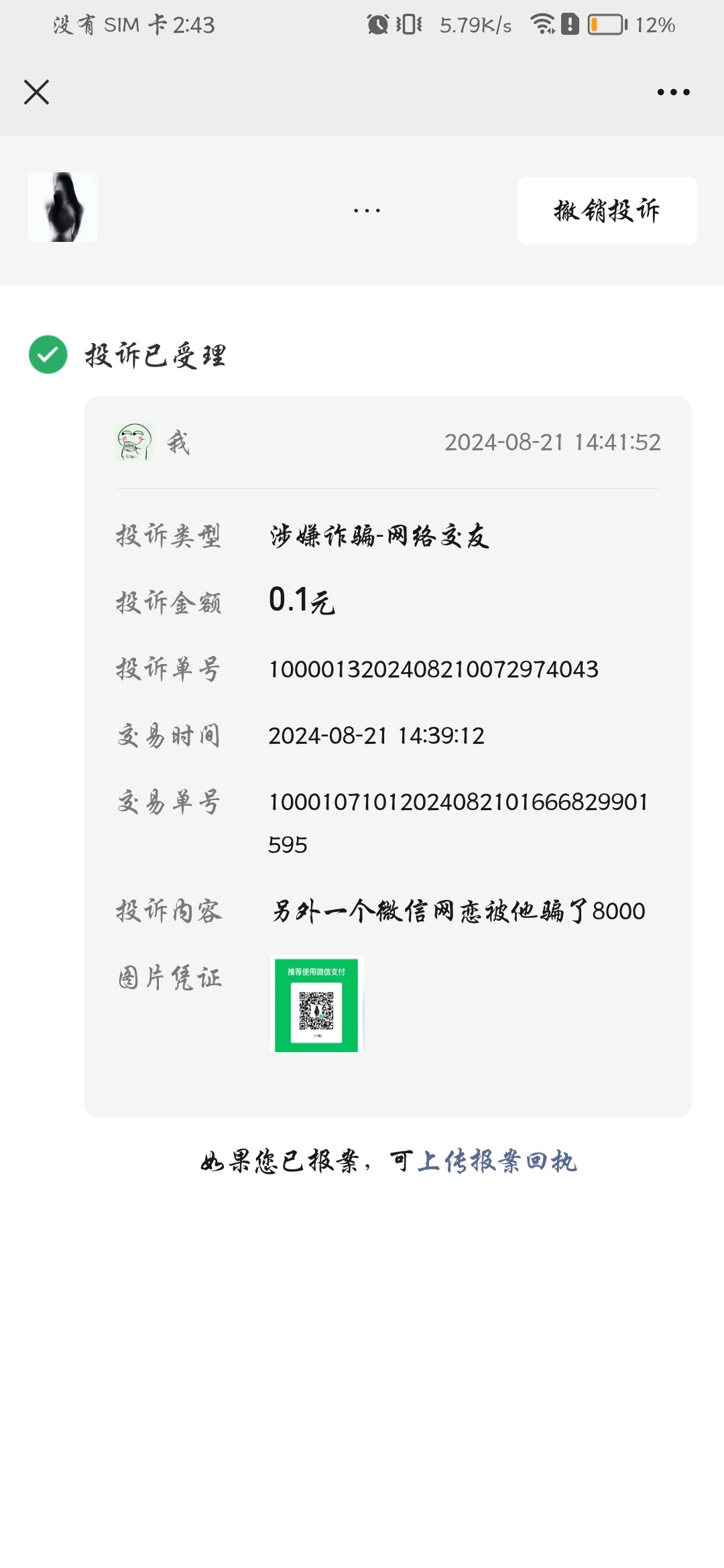This screenshot has height=1568, width=724.
Task: Open the three-dot overflow menu
Action: tap(673, 92)
